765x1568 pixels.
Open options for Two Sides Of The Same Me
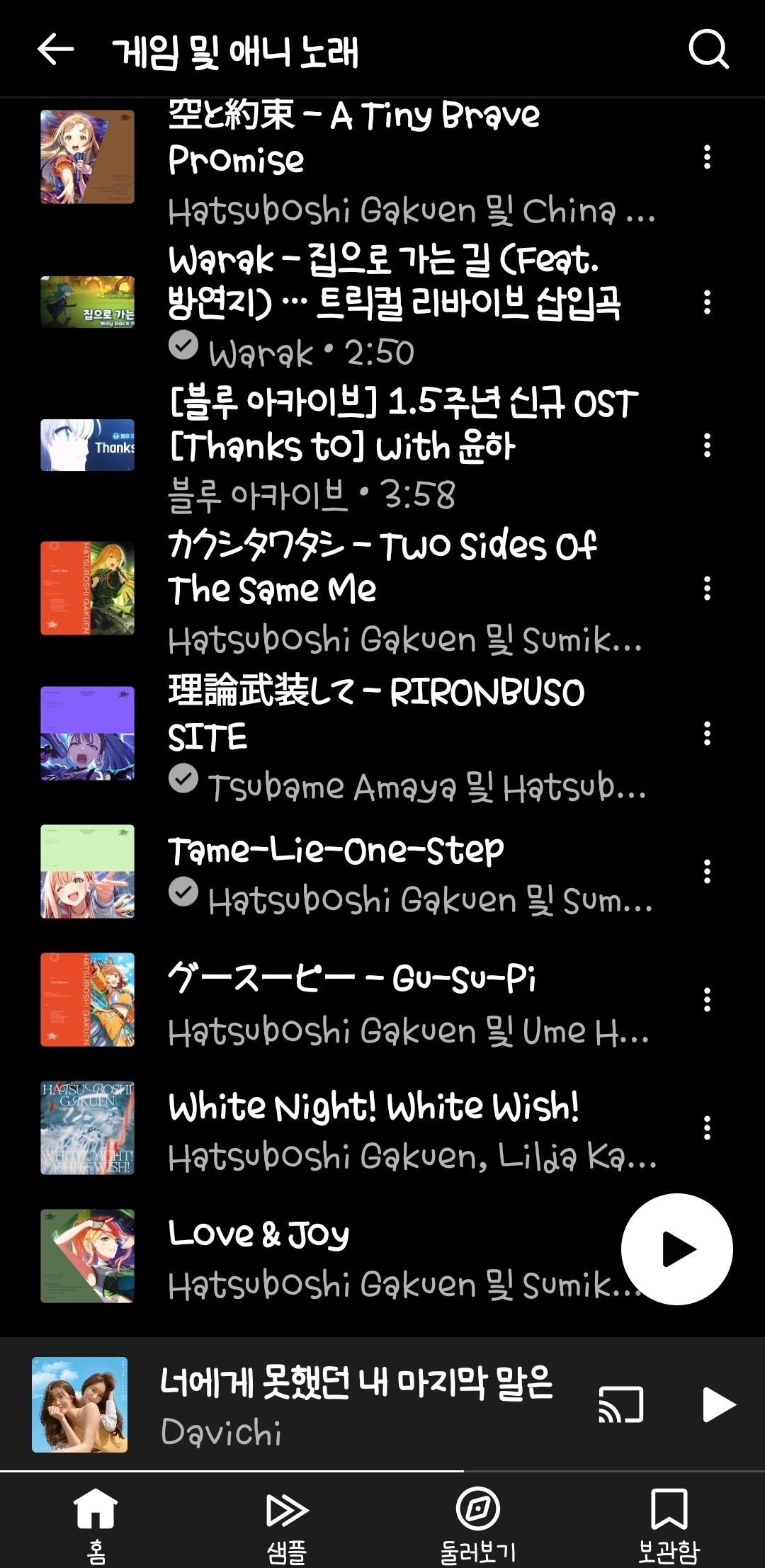pyautogui.click(x=706, y=589)
